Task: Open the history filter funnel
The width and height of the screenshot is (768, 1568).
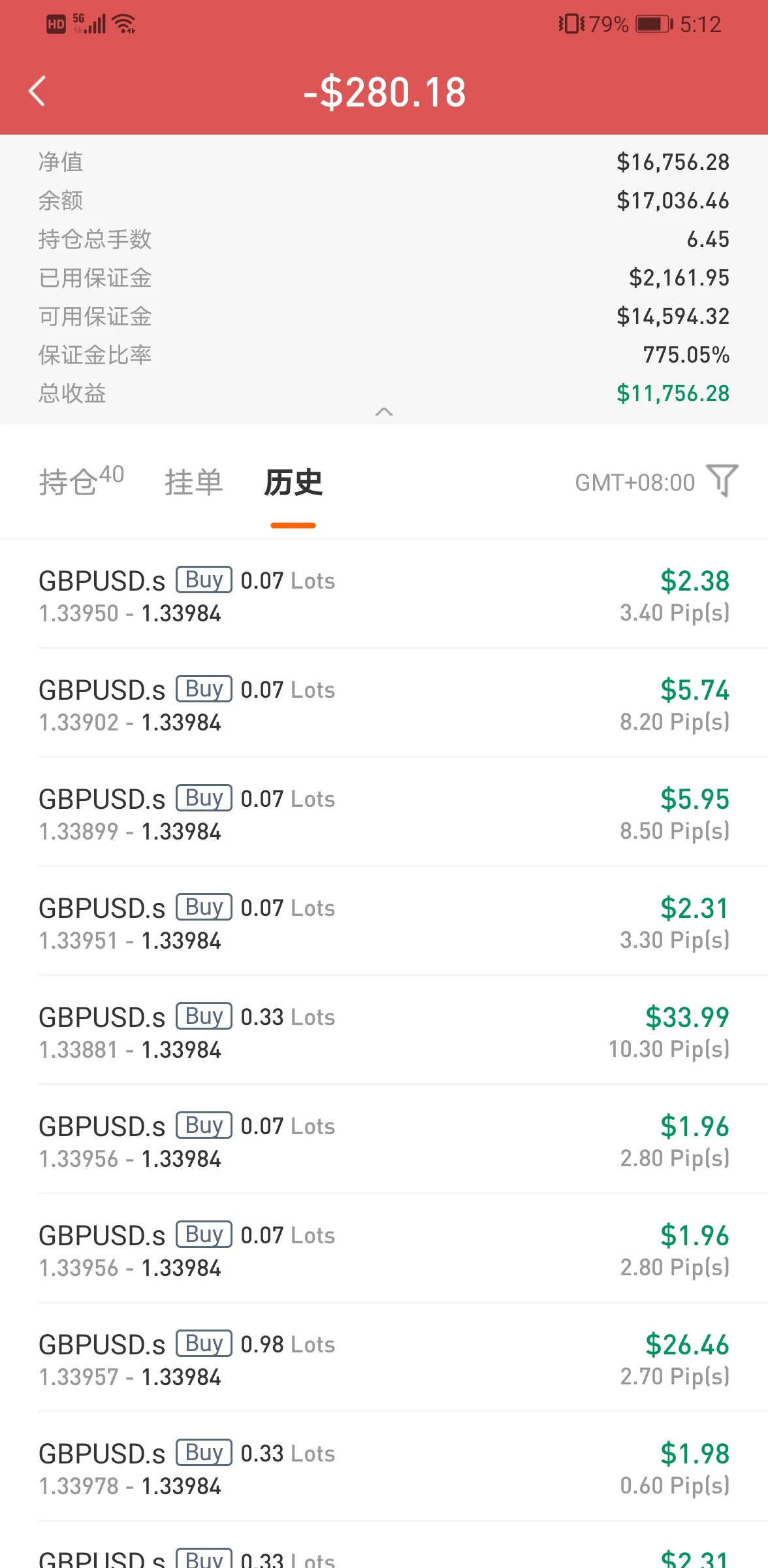Action: [x=722, y=481]
